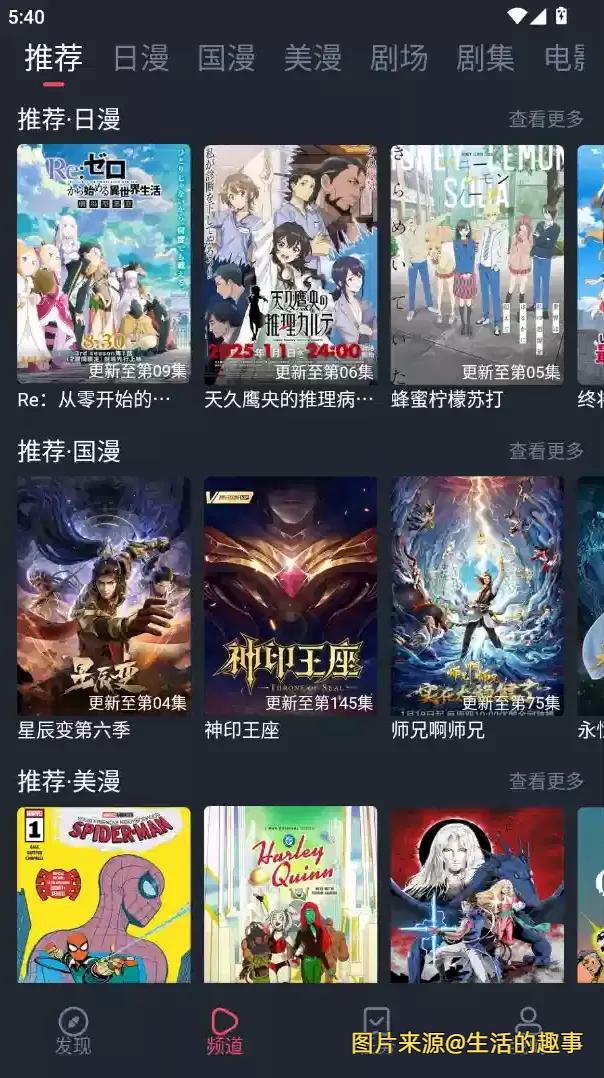The width and height of the screenshot is (604, 1078).
Task: Open the 星辰变第六季 card
Action: point(104,596)
